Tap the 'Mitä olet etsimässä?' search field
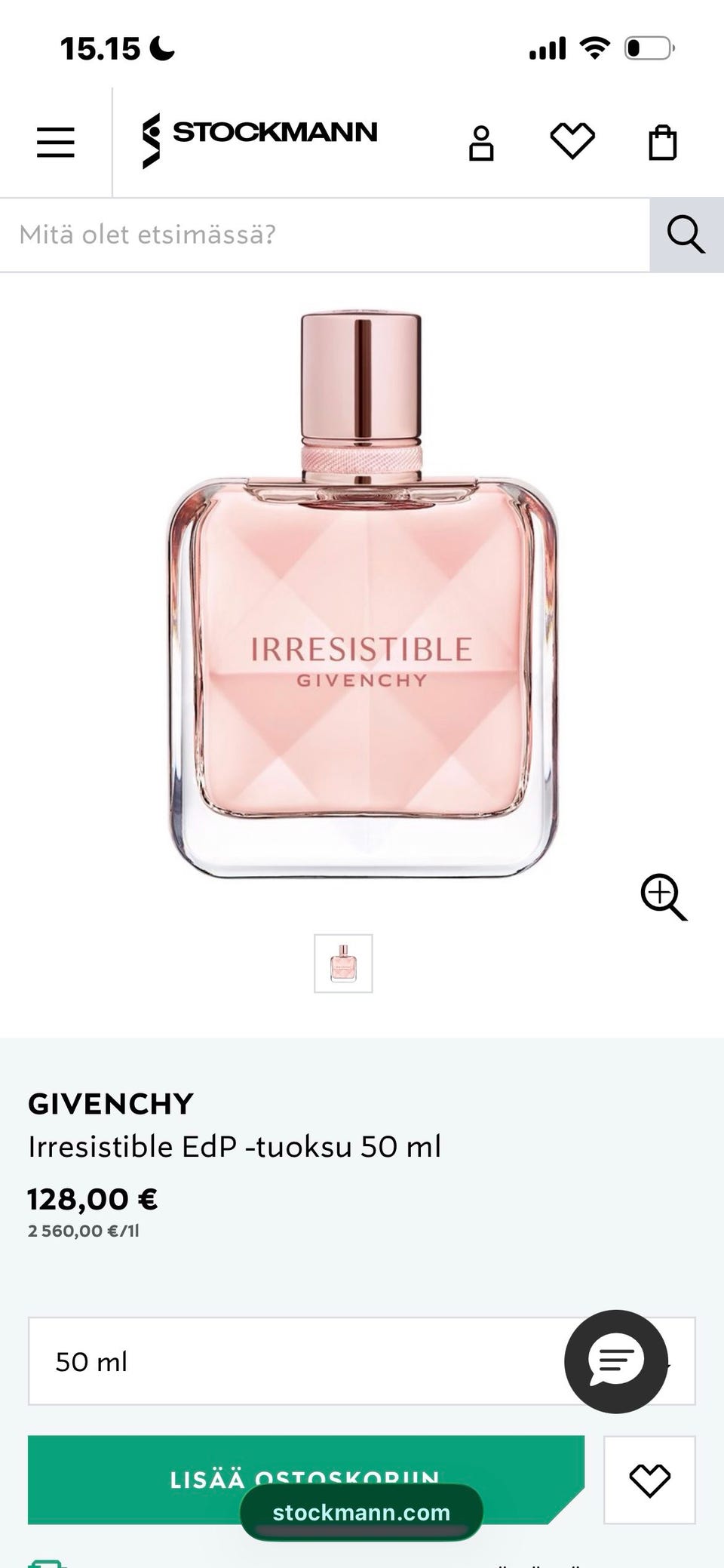The height and width of the screenshot is (1568, 724). [x=324, y=235]
